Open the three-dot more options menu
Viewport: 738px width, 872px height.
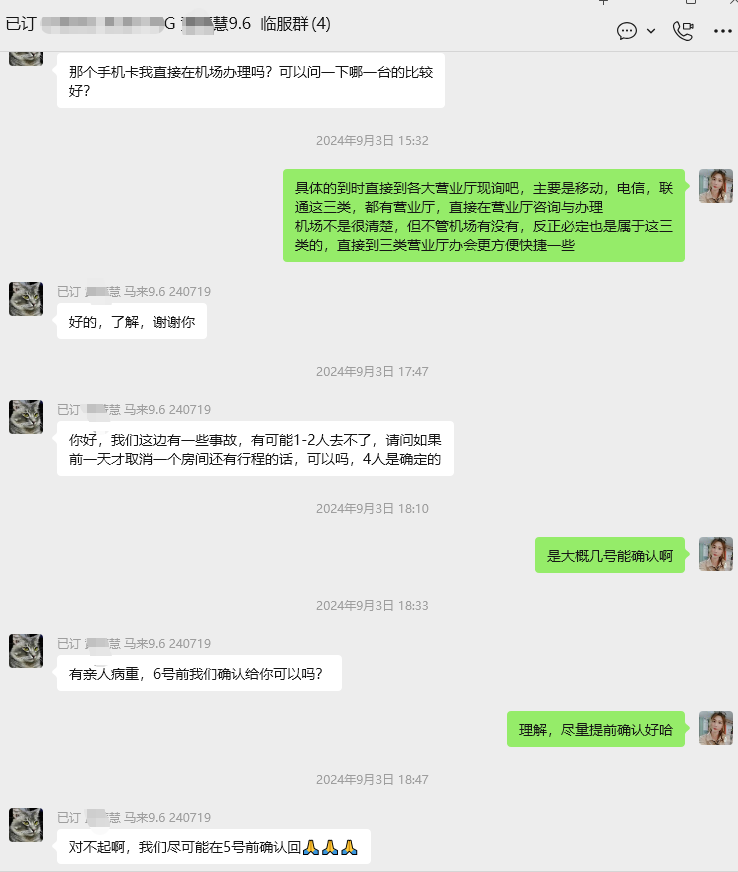[x=722, y=31]
